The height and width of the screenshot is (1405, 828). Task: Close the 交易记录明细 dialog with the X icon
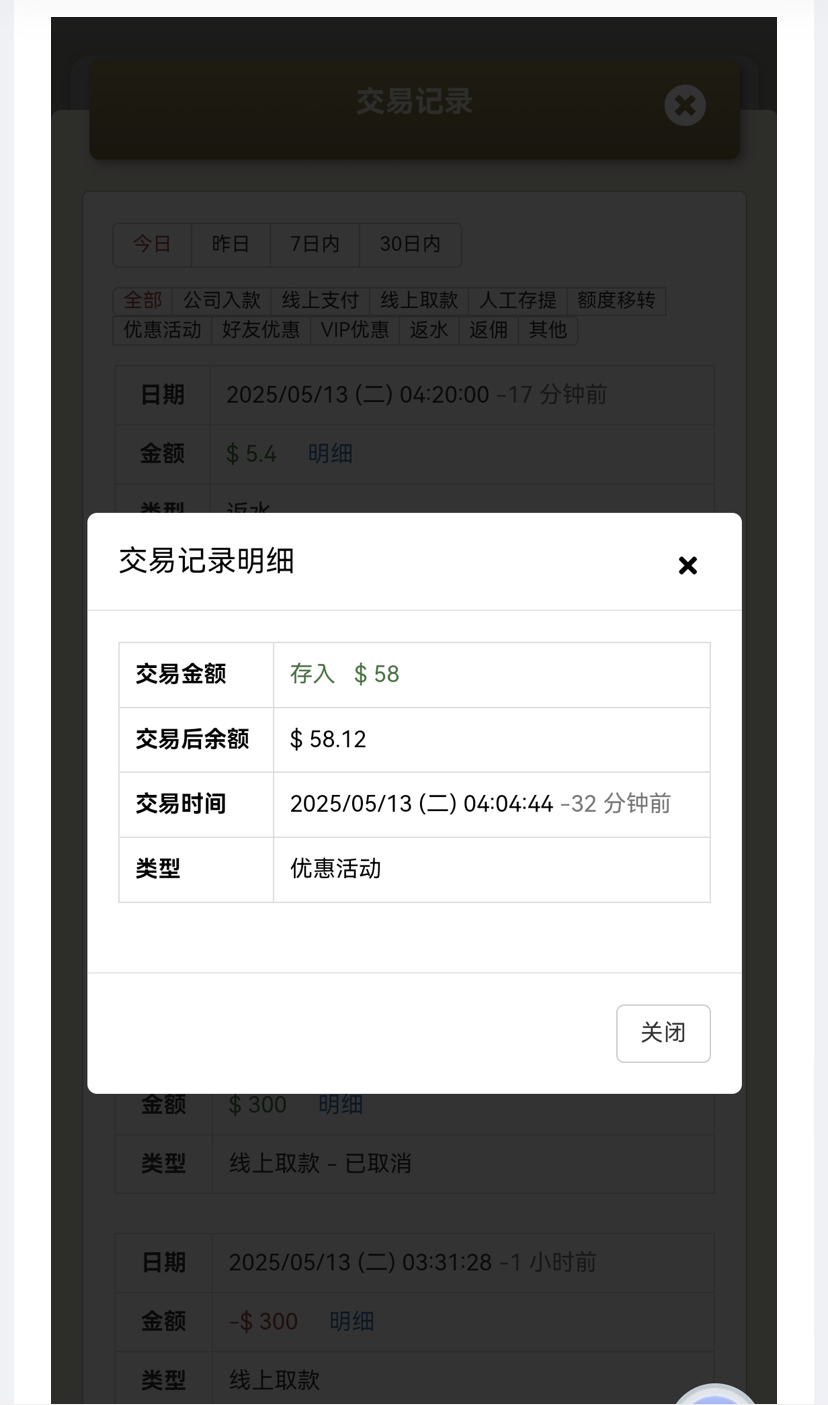coord(687,565)
